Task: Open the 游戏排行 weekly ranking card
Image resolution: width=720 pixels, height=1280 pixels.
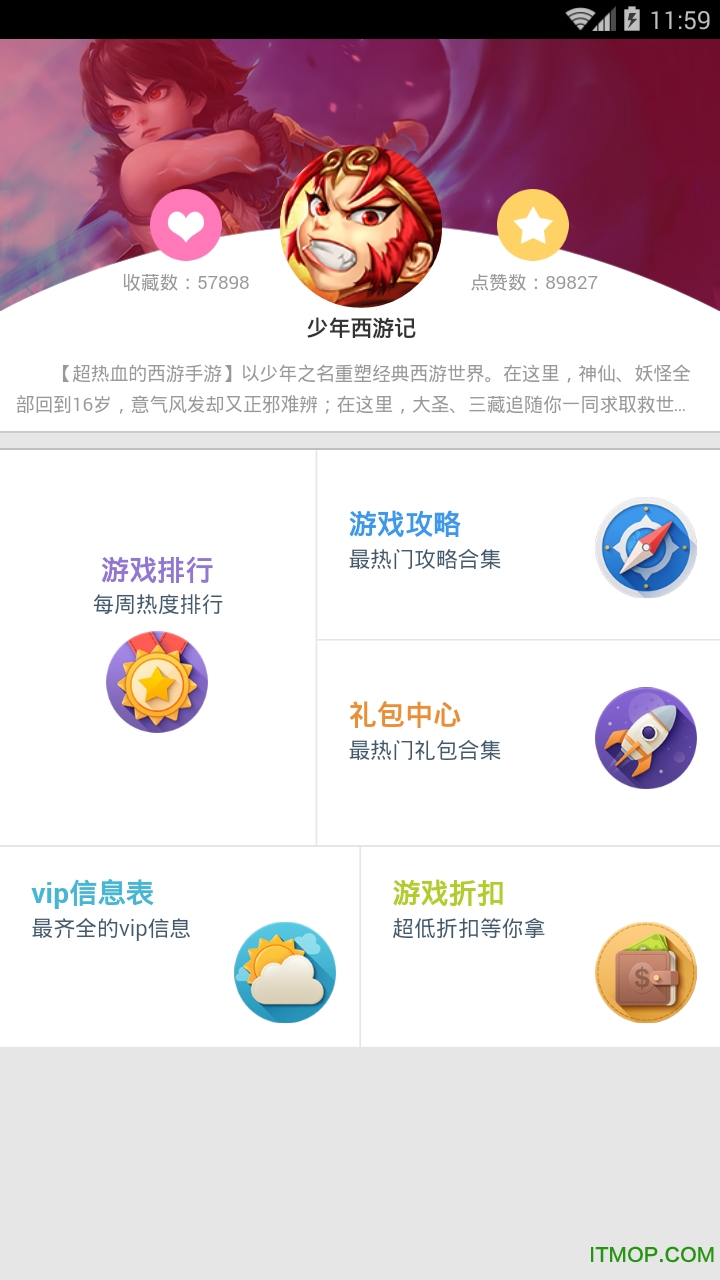Action: pos(158,646)
